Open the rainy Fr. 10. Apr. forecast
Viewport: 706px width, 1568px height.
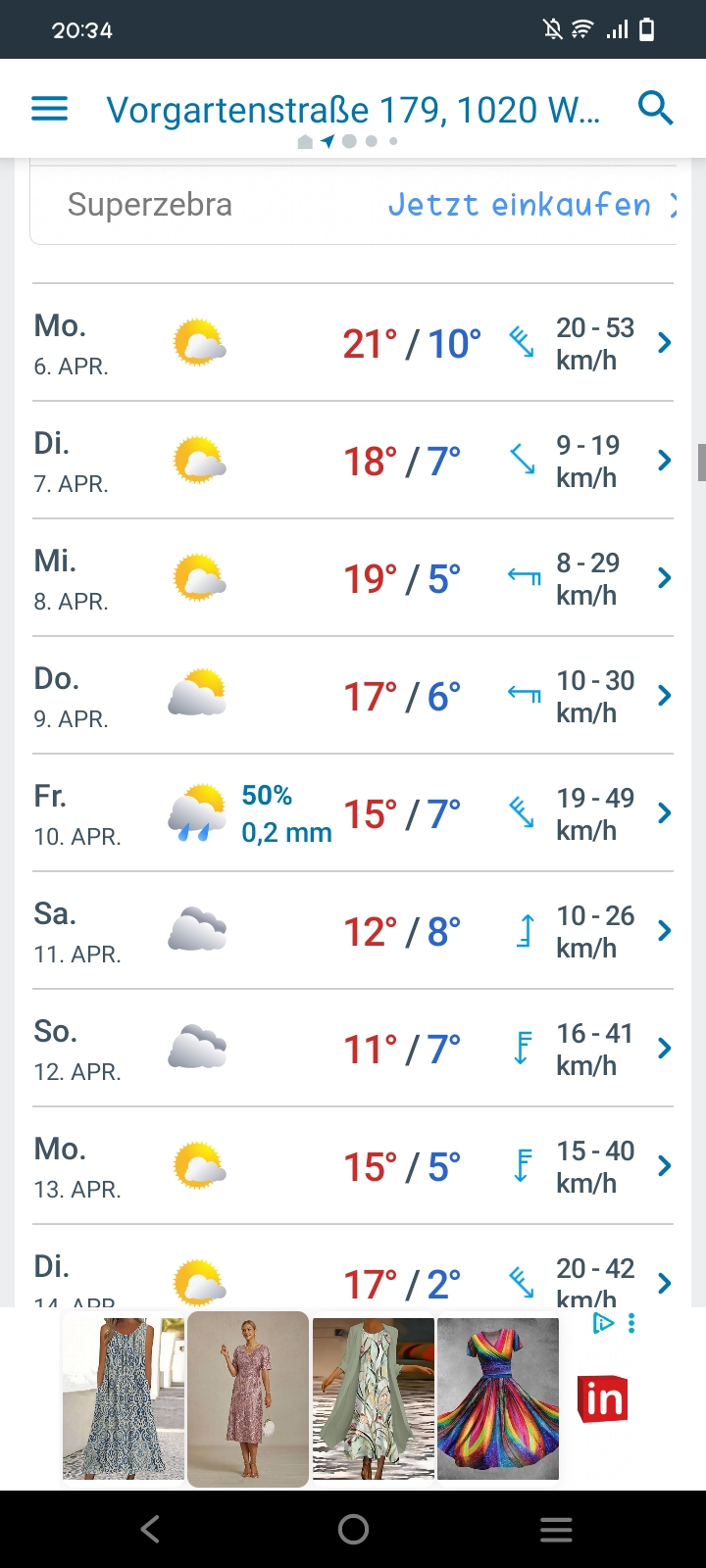[353, 813]
